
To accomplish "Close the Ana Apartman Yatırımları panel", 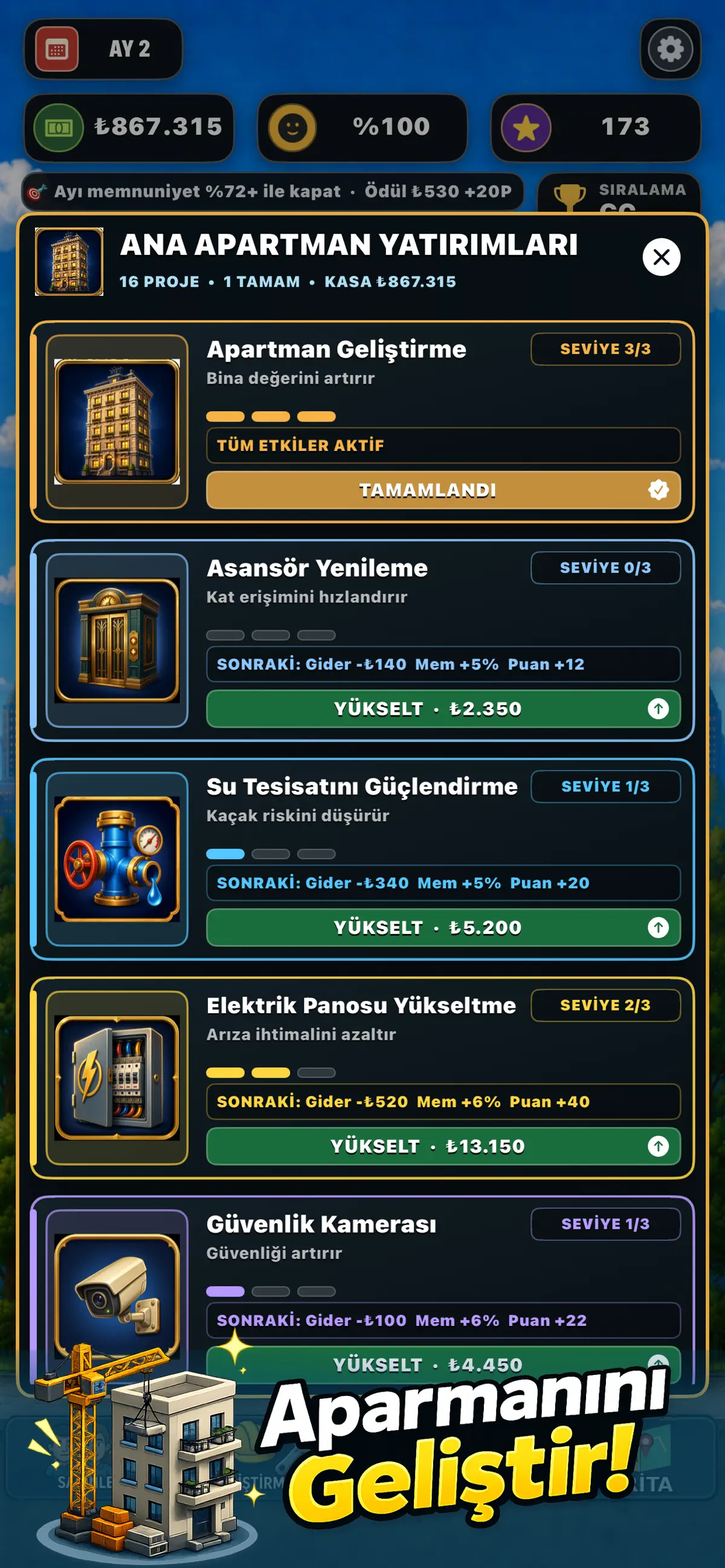I will (x=661, y=257).
